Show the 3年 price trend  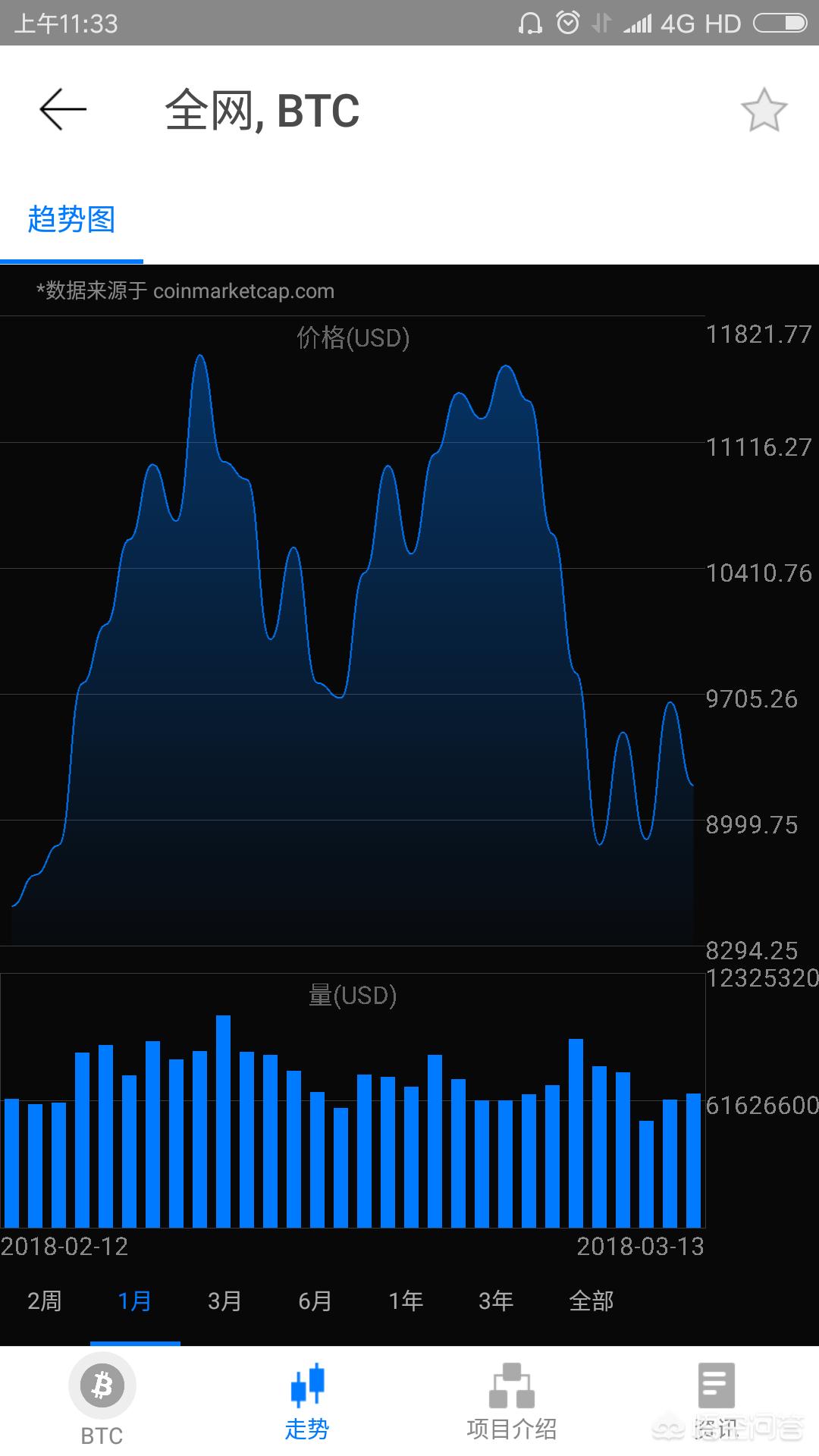(x=496, y=1301)
